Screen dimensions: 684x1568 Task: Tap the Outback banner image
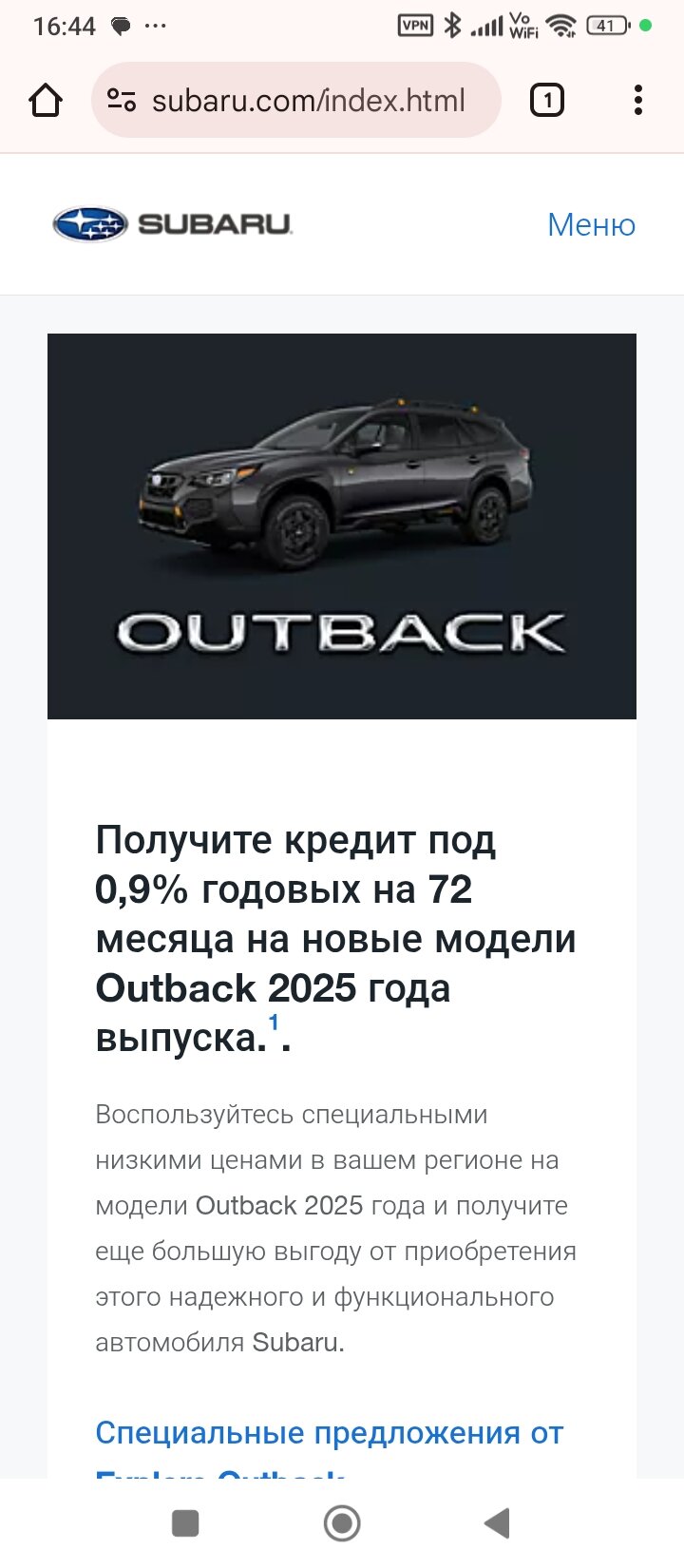(342, 526)
